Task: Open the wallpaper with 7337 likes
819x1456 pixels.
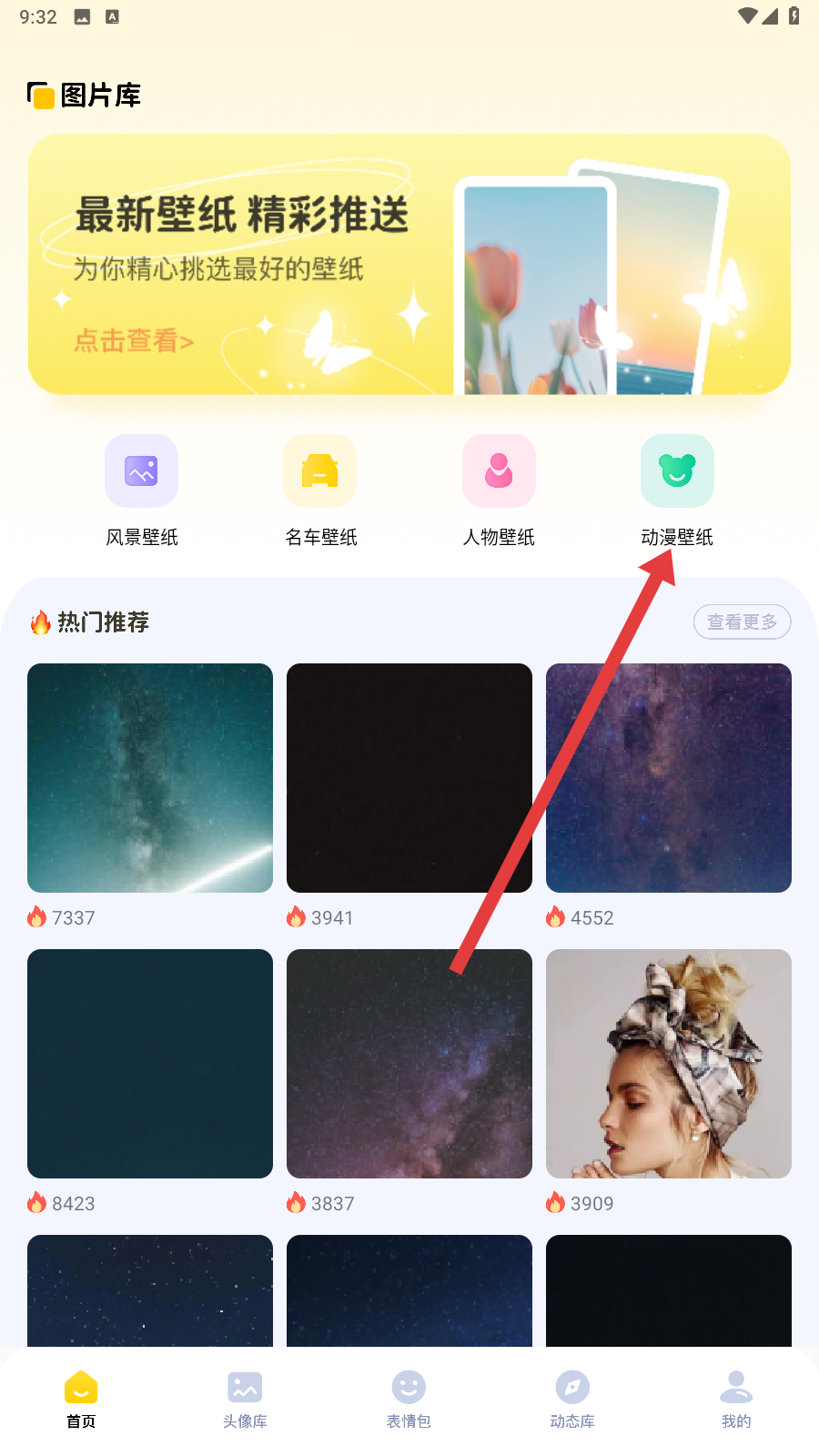Action: (x=150, y=778)
